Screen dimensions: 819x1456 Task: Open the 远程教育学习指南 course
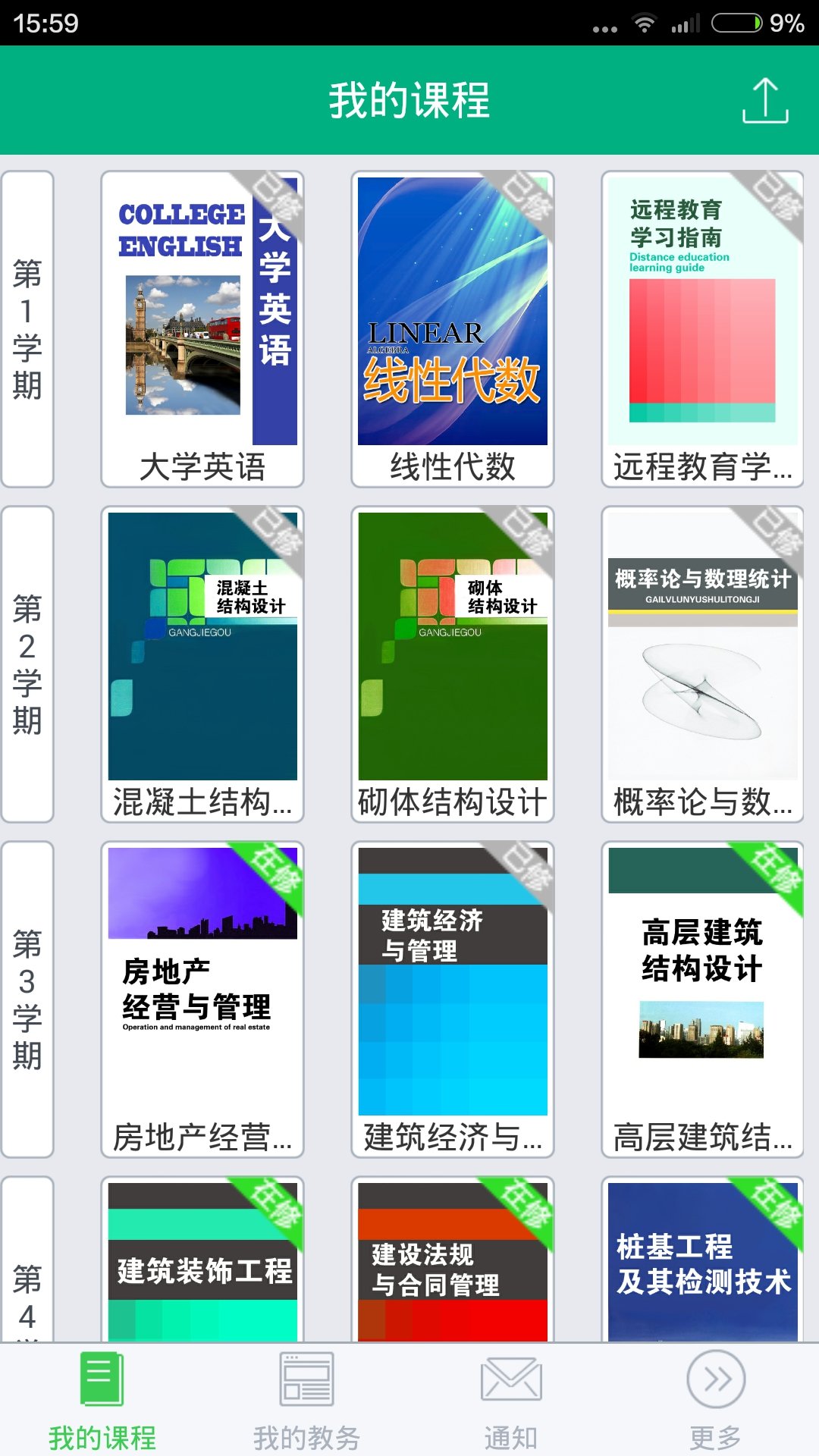pos(701,311)
